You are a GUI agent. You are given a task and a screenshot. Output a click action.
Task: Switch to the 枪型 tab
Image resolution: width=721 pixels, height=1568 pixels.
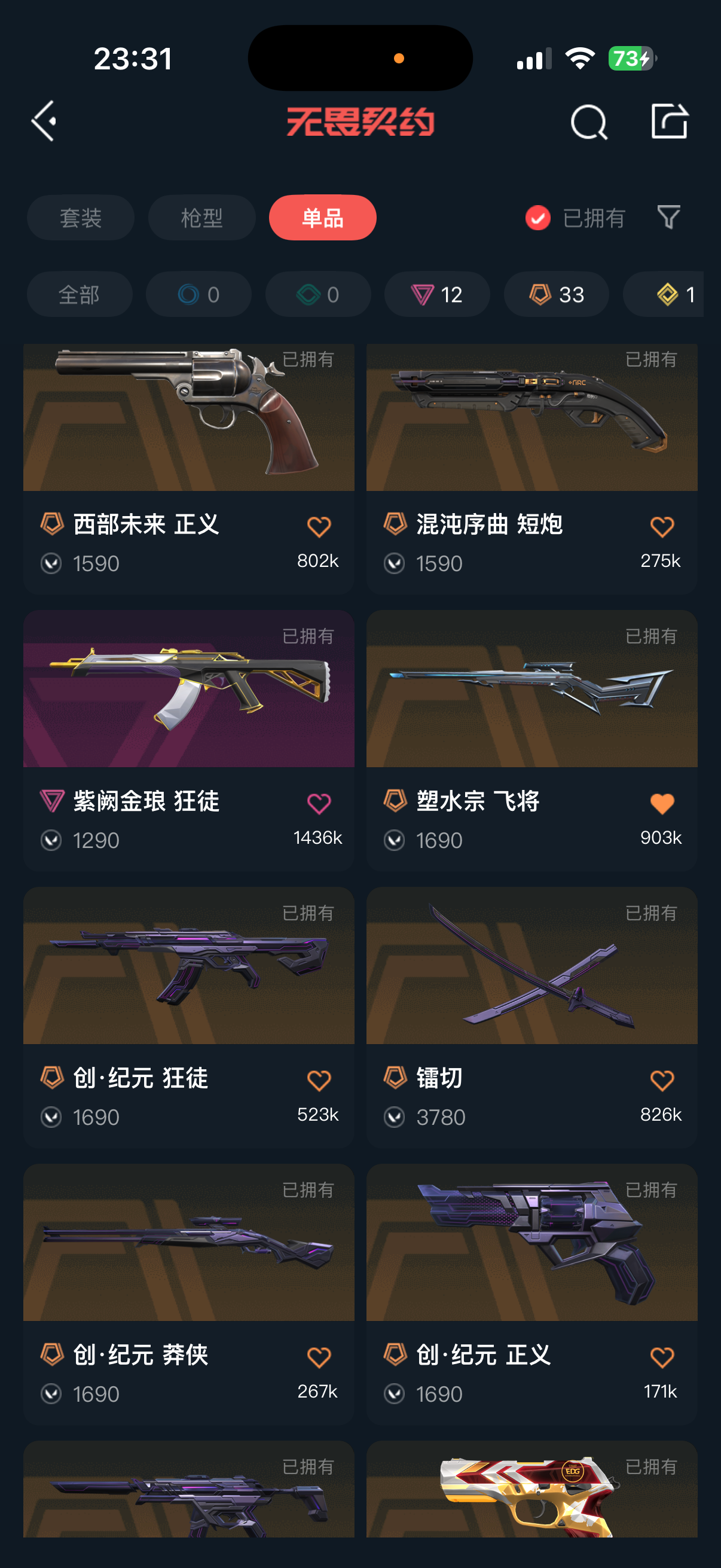(x=201, y=218)
